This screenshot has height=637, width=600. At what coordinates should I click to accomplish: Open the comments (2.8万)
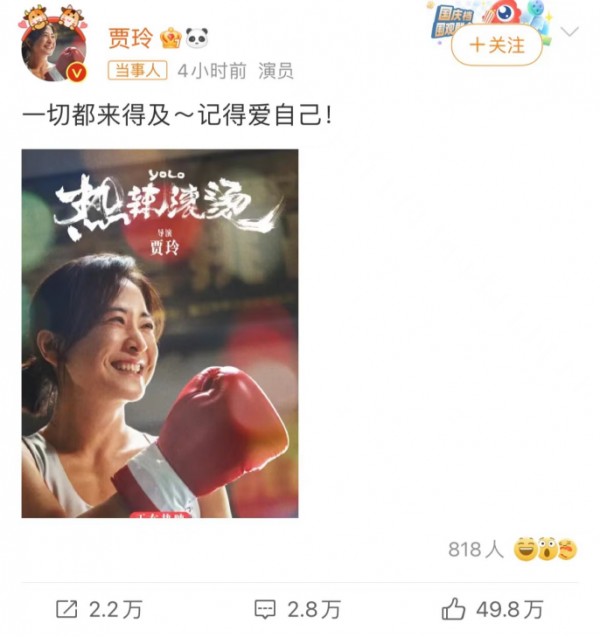coord(297,608)
